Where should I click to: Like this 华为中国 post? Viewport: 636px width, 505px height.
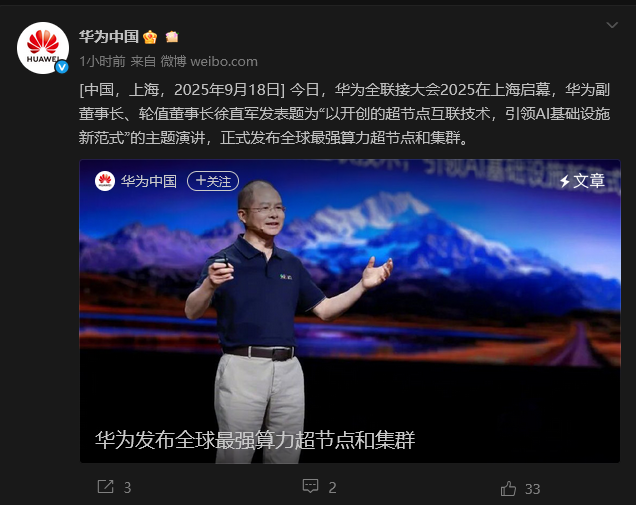pos(518,488)
